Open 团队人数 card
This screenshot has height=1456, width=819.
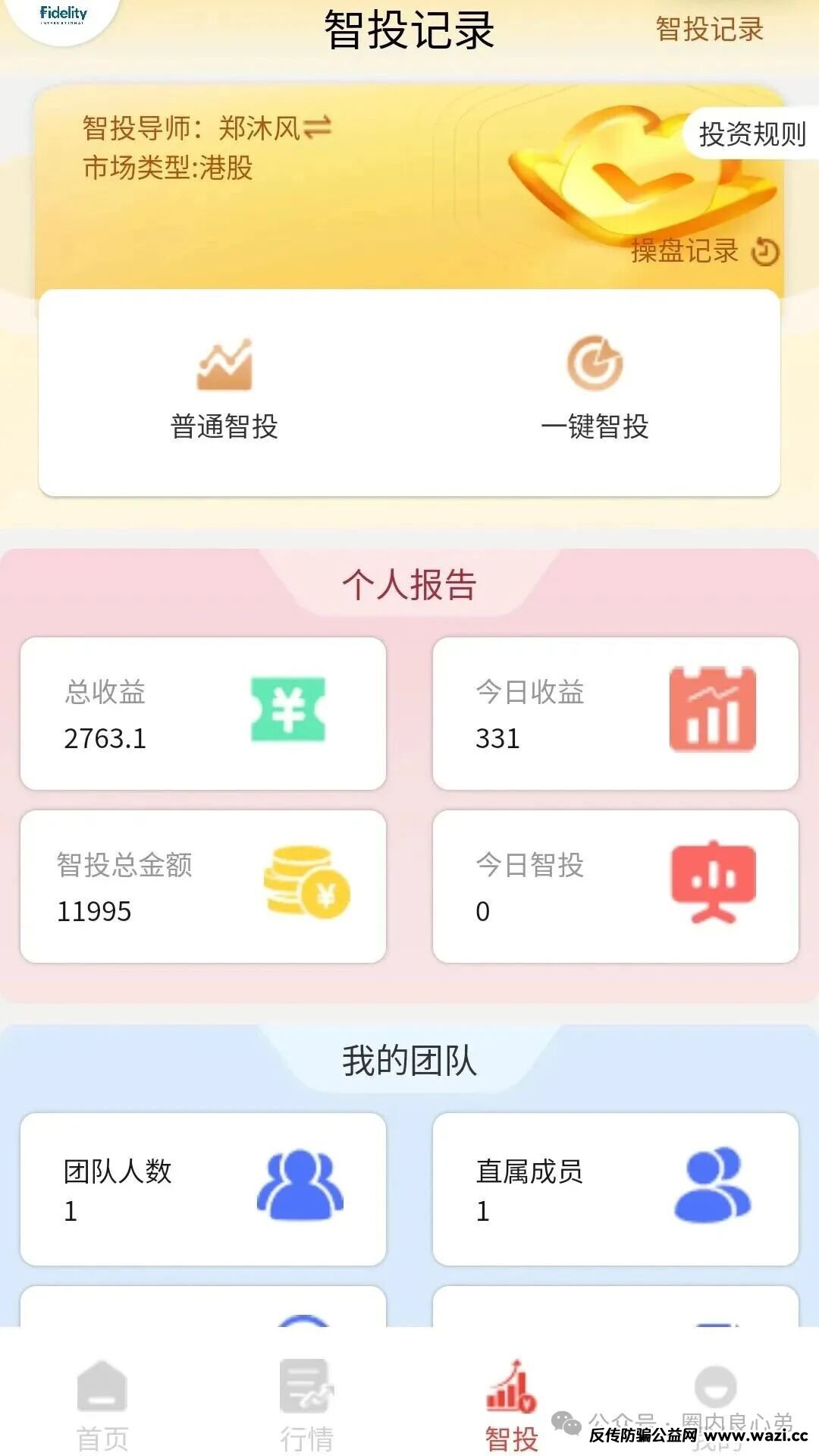tap(203, 1189)
